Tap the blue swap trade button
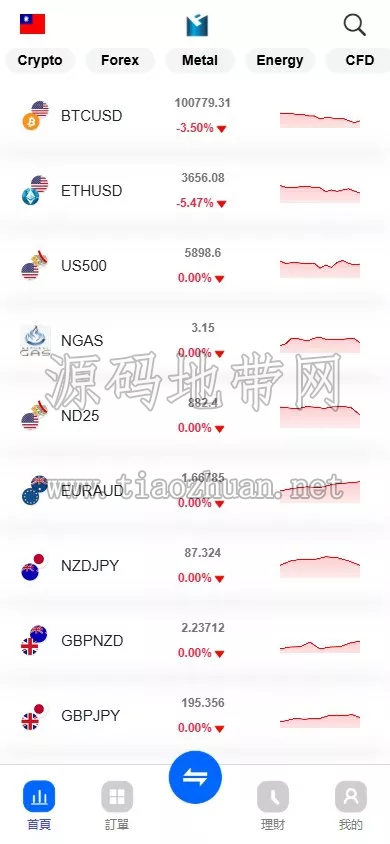390x844 pixels. point(195,777)
